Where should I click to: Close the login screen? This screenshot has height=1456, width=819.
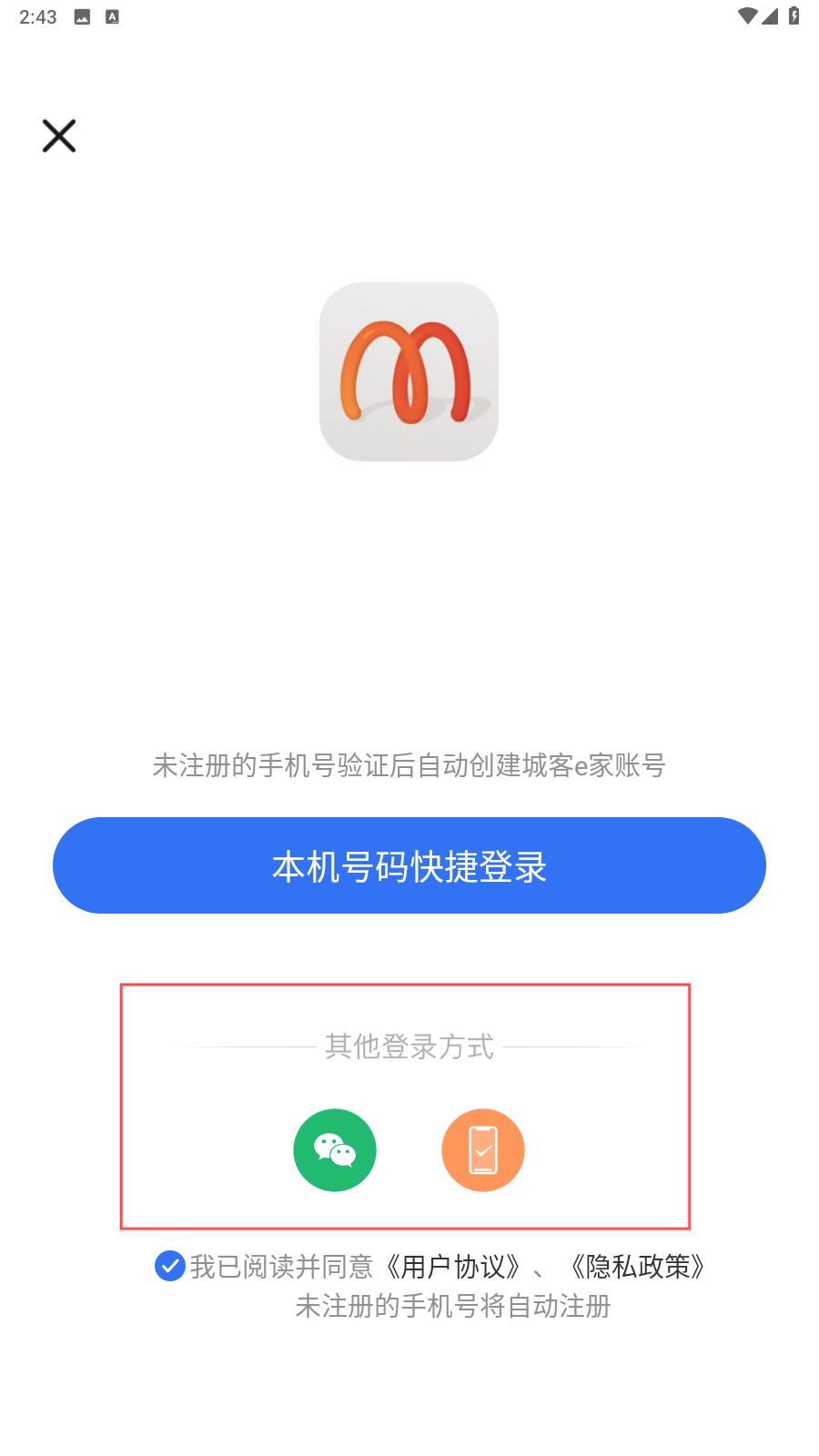tap(59, 136)
